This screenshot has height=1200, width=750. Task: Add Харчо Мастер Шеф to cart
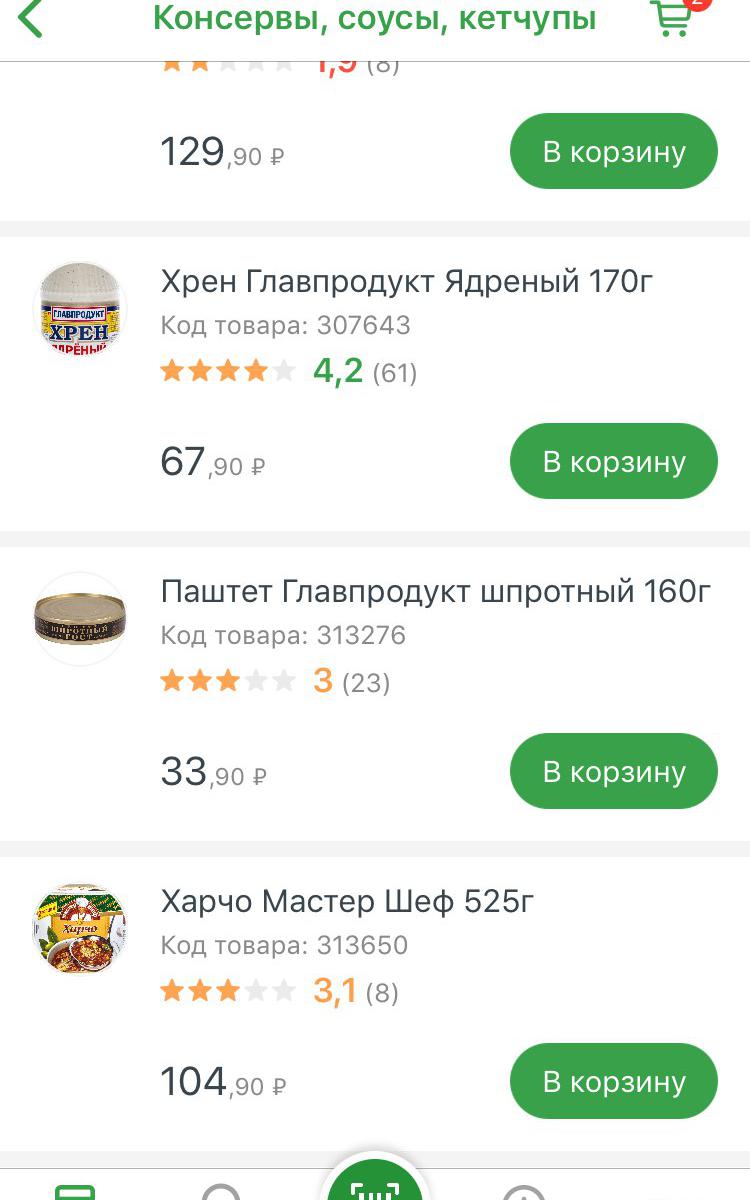(613, 1082)
